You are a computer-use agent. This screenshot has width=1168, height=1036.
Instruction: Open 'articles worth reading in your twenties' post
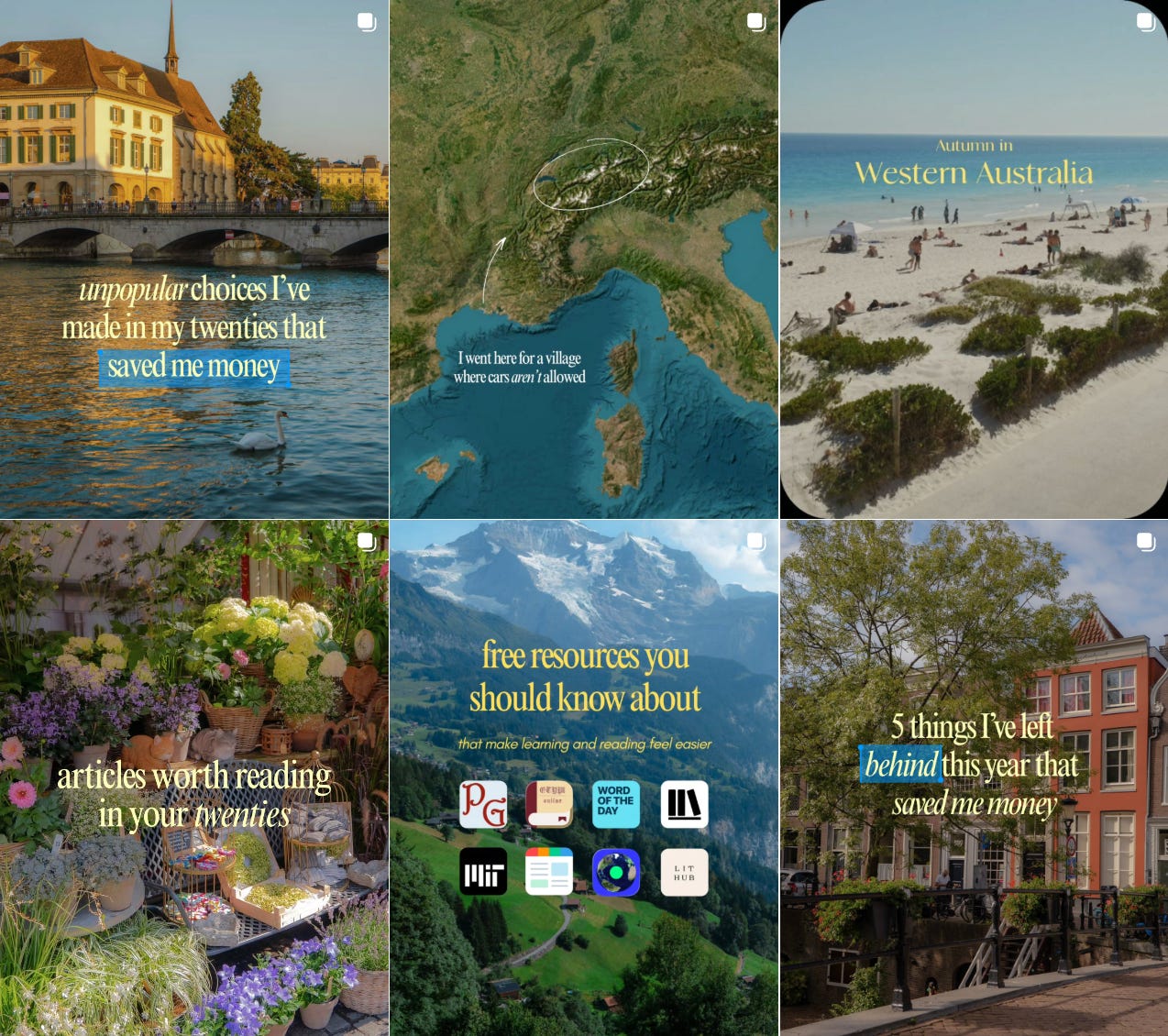194,778
